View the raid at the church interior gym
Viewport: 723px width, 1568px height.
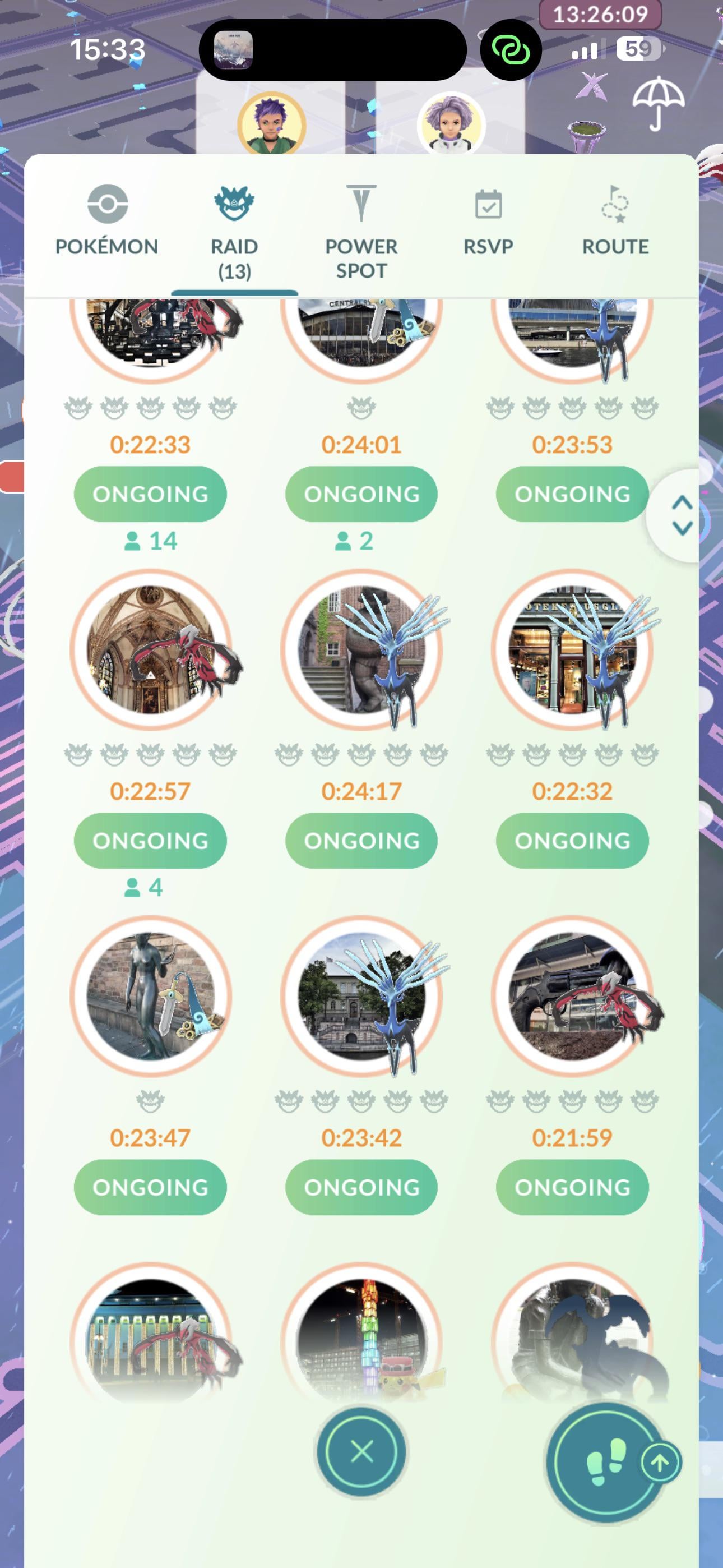click(x=150, y=649)
